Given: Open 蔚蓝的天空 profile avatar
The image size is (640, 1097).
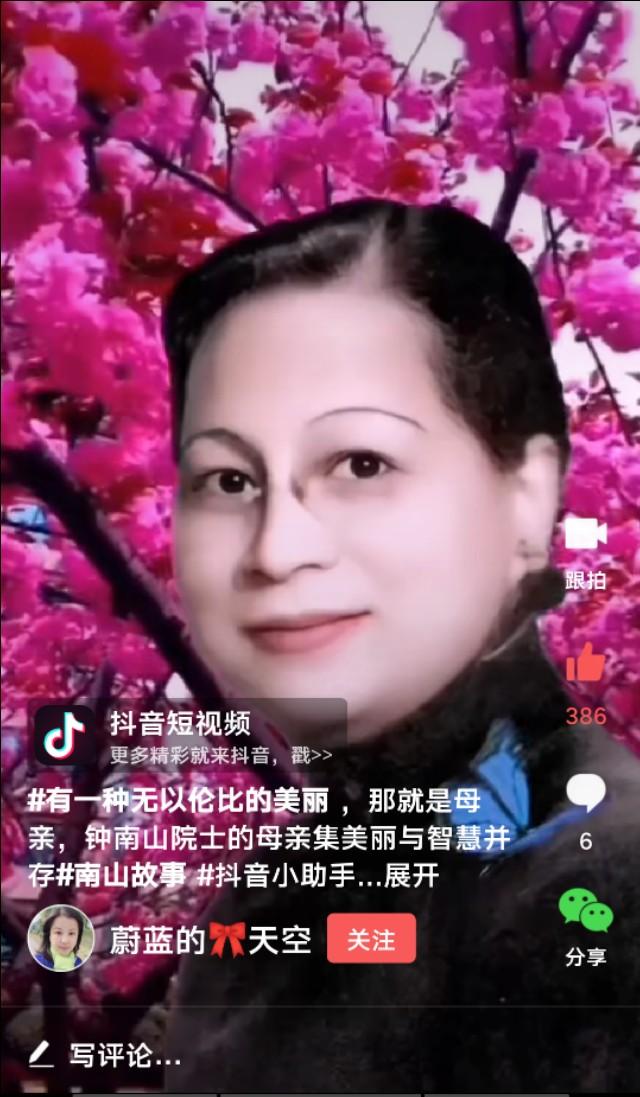Looking at the screenshot, I should [61, 938].
